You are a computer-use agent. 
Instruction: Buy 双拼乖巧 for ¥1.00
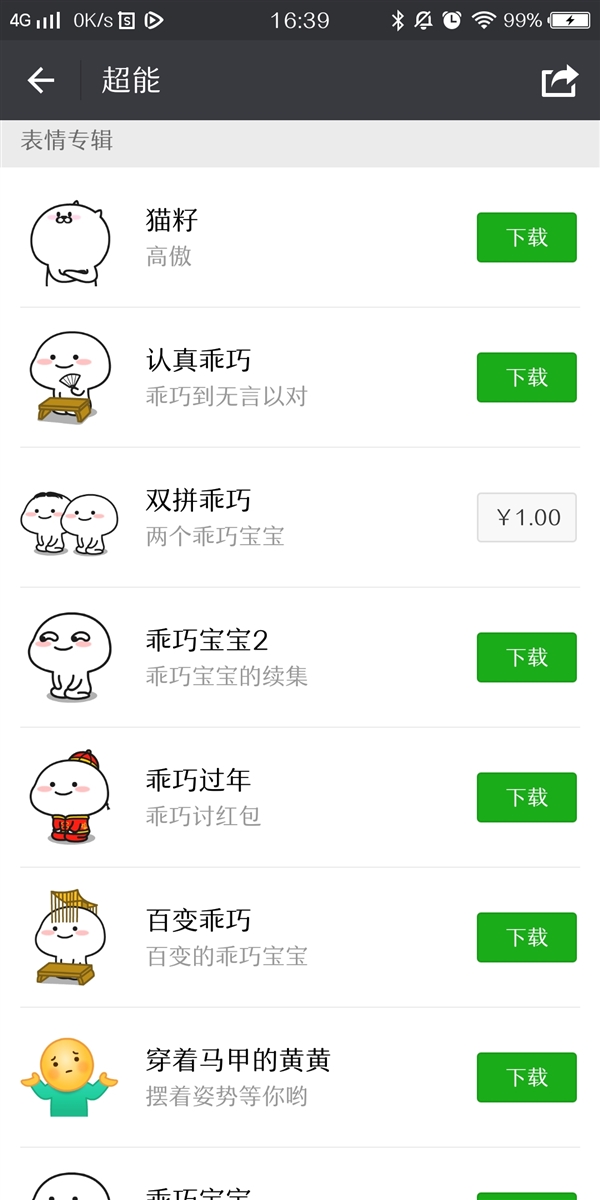526,517
